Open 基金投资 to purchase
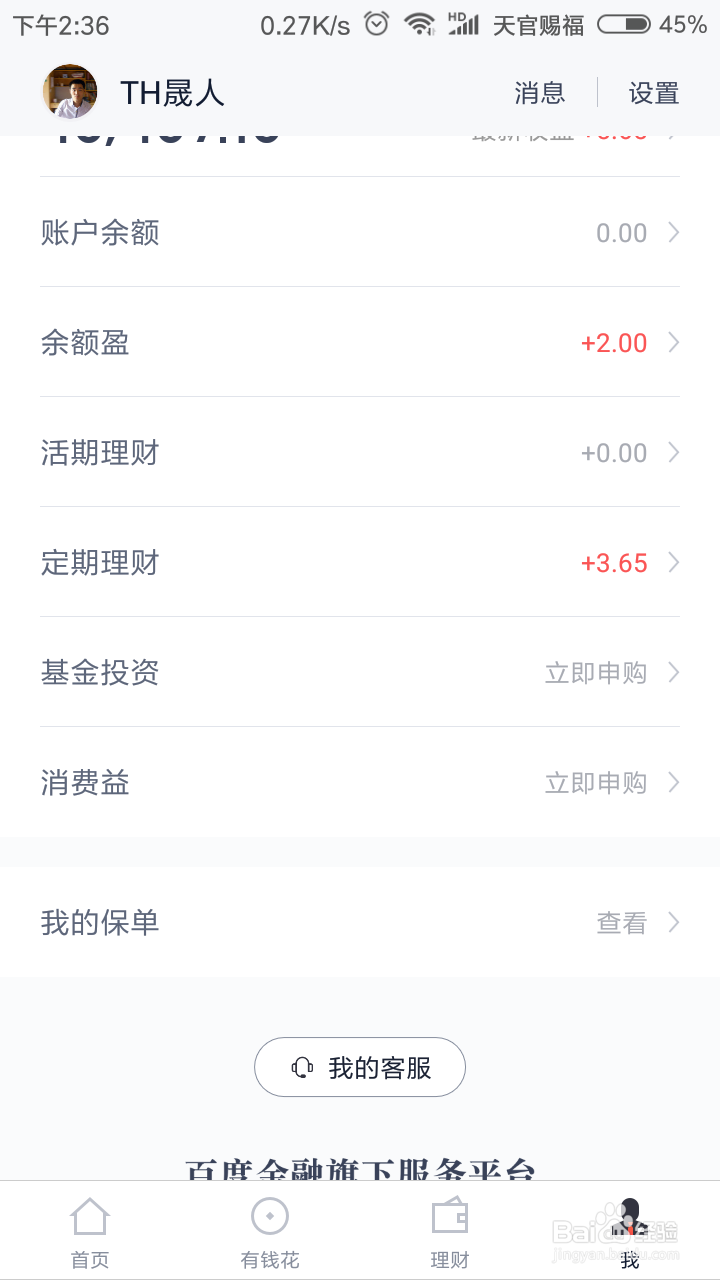Viewport: 720px width, 1280px height. (360, 672)
